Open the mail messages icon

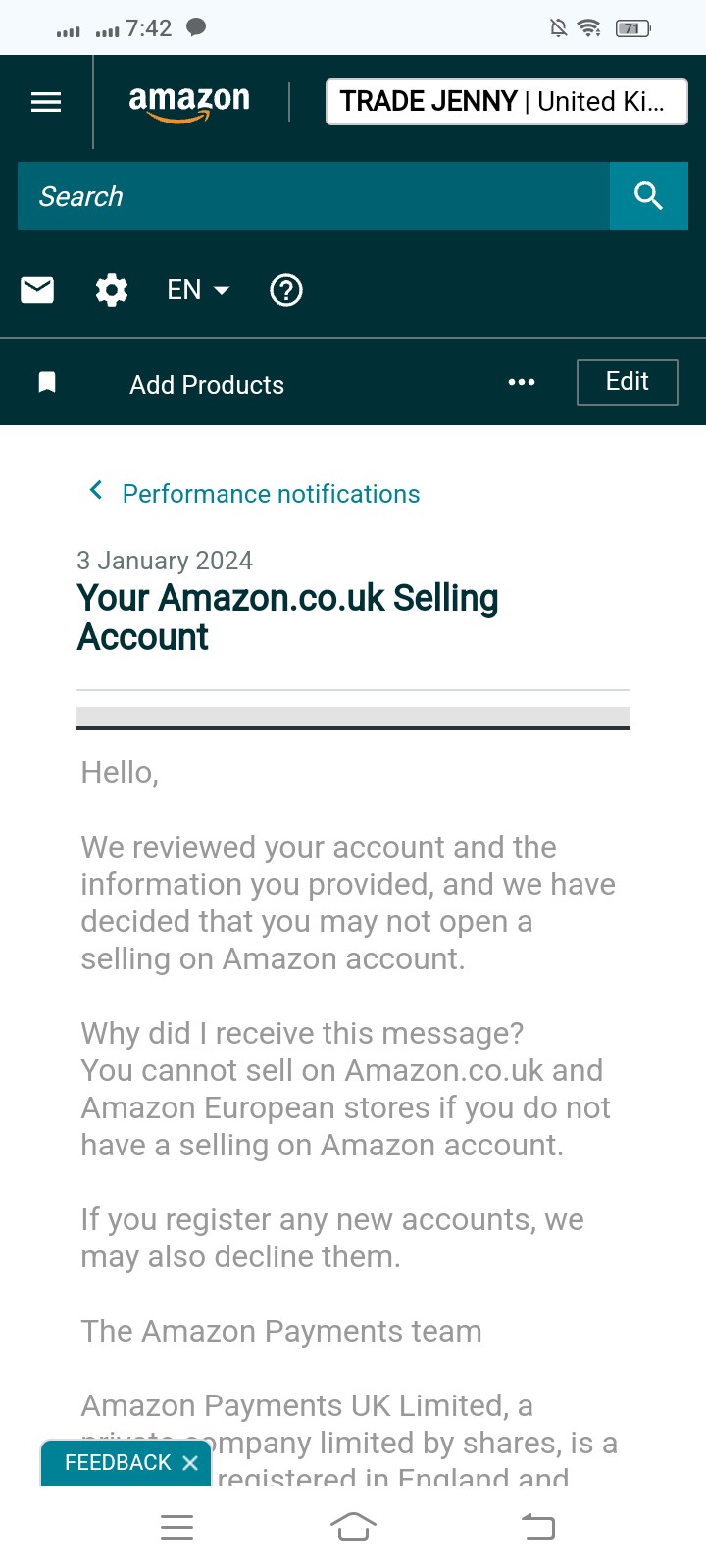tap(37, 290)
